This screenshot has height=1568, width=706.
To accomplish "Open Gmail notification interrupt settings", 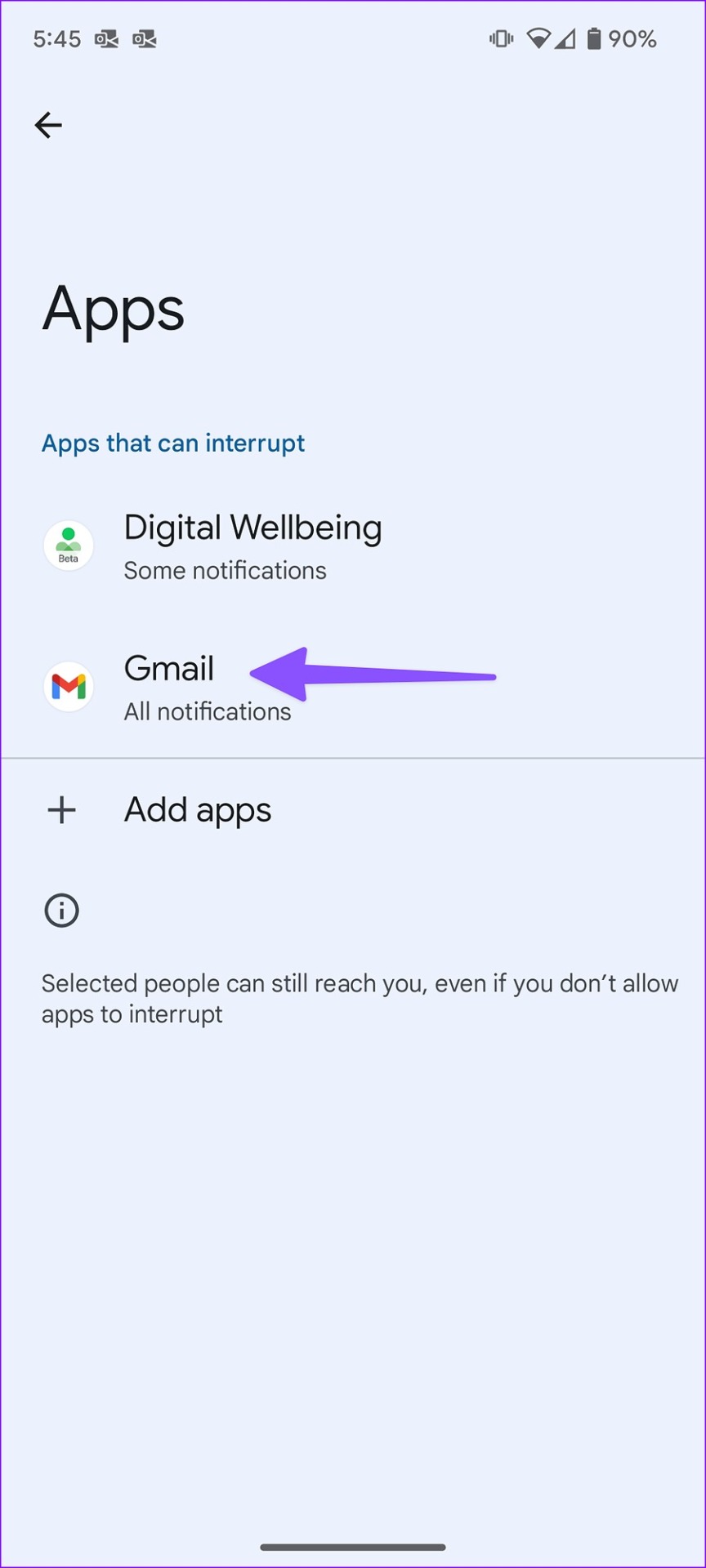I will point(353,688).
